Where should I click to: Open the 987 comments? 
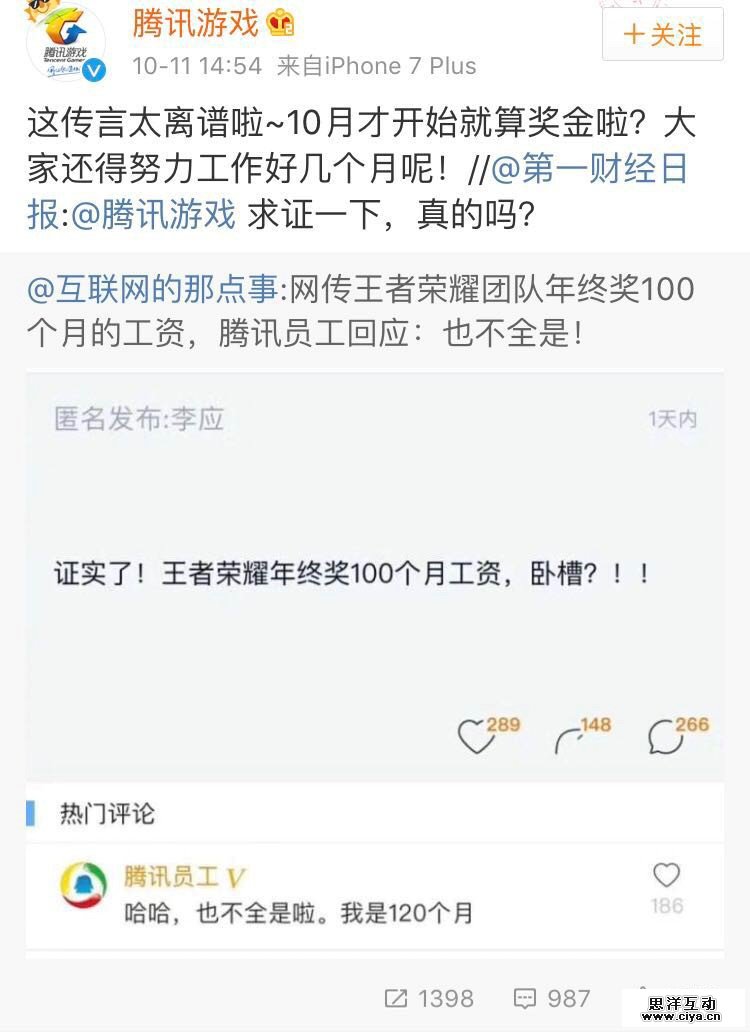coord(552,997)
